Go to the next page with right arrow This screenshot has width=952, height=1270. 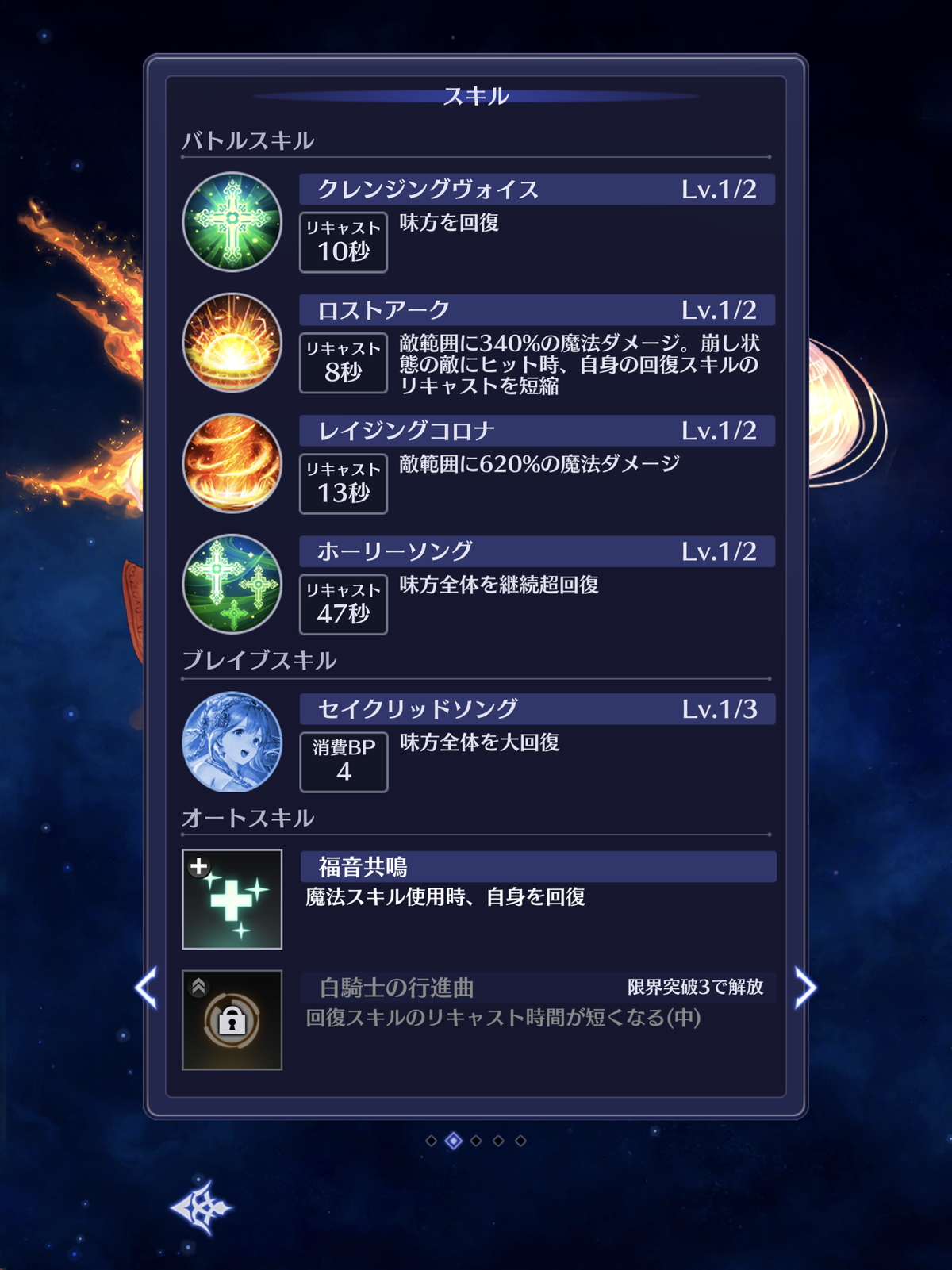(804, 988)
